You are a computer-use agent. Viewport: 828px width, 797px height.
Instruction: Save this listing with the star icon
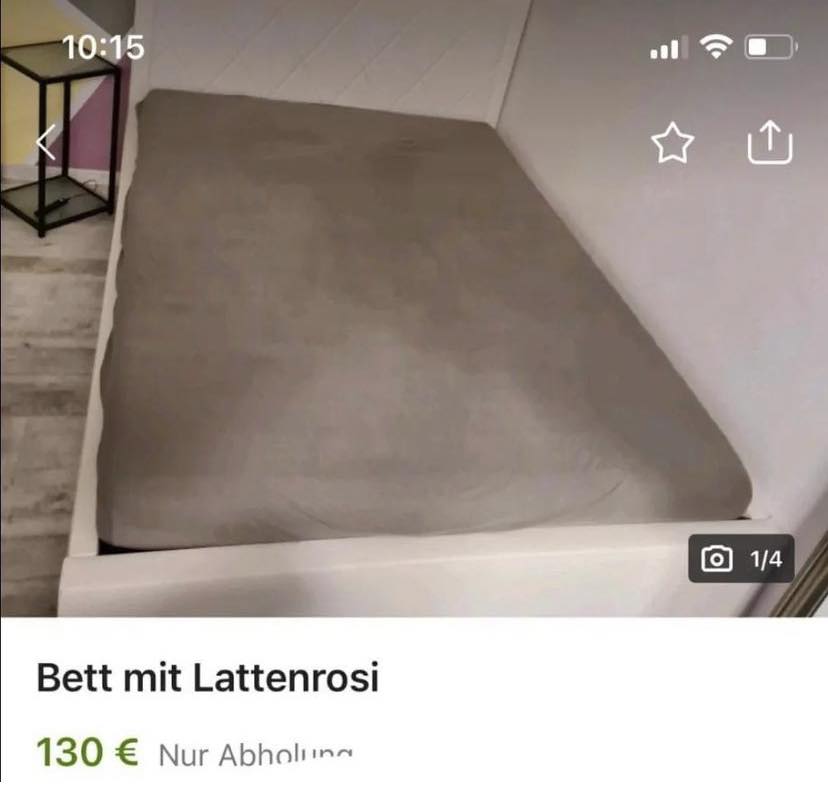click(x=672, y=143)
